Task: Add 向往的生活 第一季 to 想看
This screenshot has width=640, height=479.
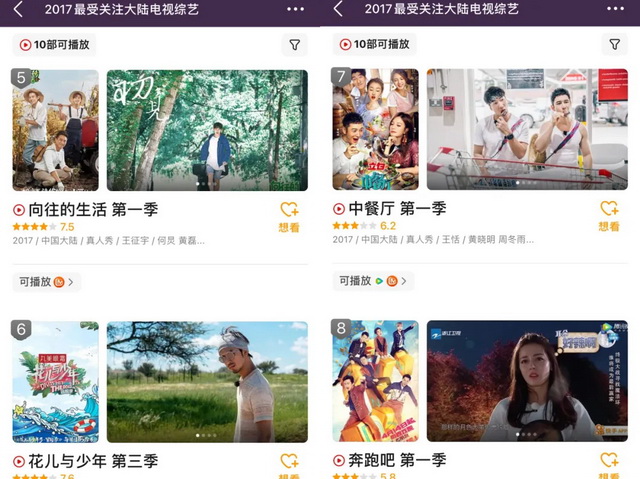Action: [288, 216]
